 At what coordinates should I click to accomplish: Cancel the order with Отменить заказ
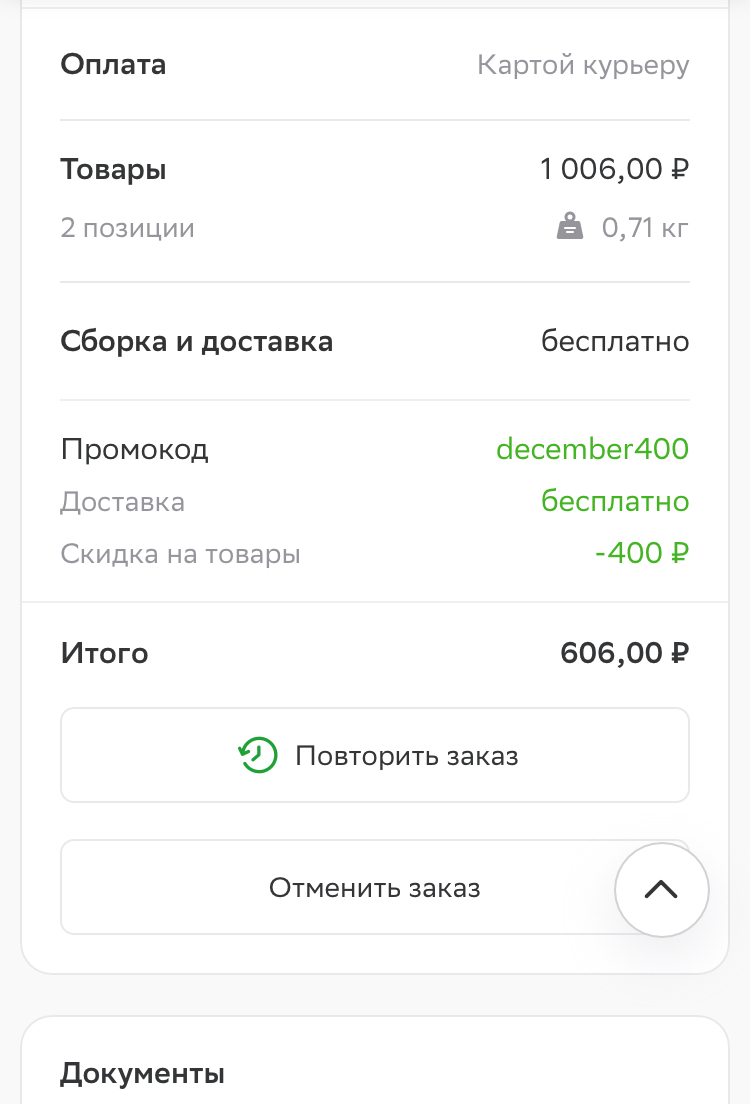tap(375, 887)
